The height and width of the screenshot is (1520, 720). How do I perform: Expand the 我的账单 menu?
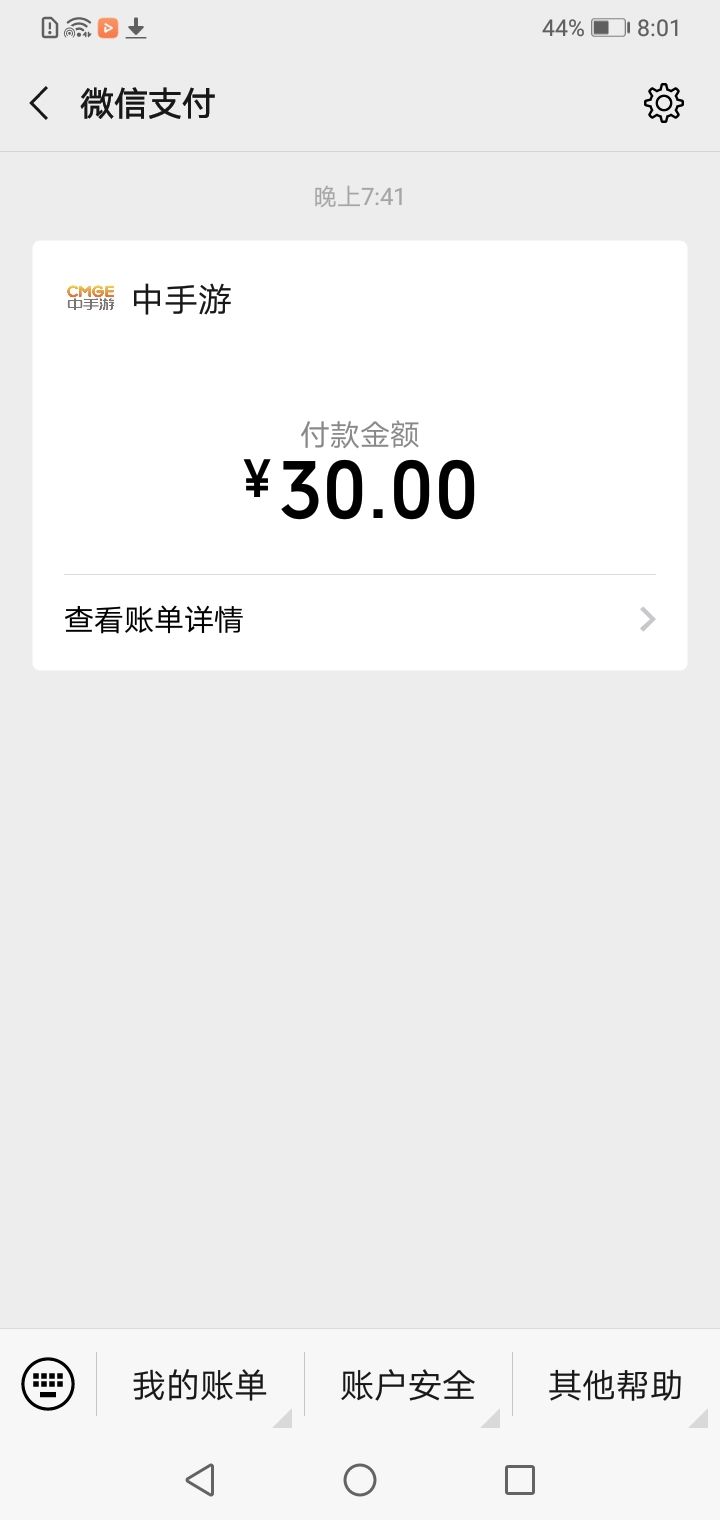tap(200, 1385)
